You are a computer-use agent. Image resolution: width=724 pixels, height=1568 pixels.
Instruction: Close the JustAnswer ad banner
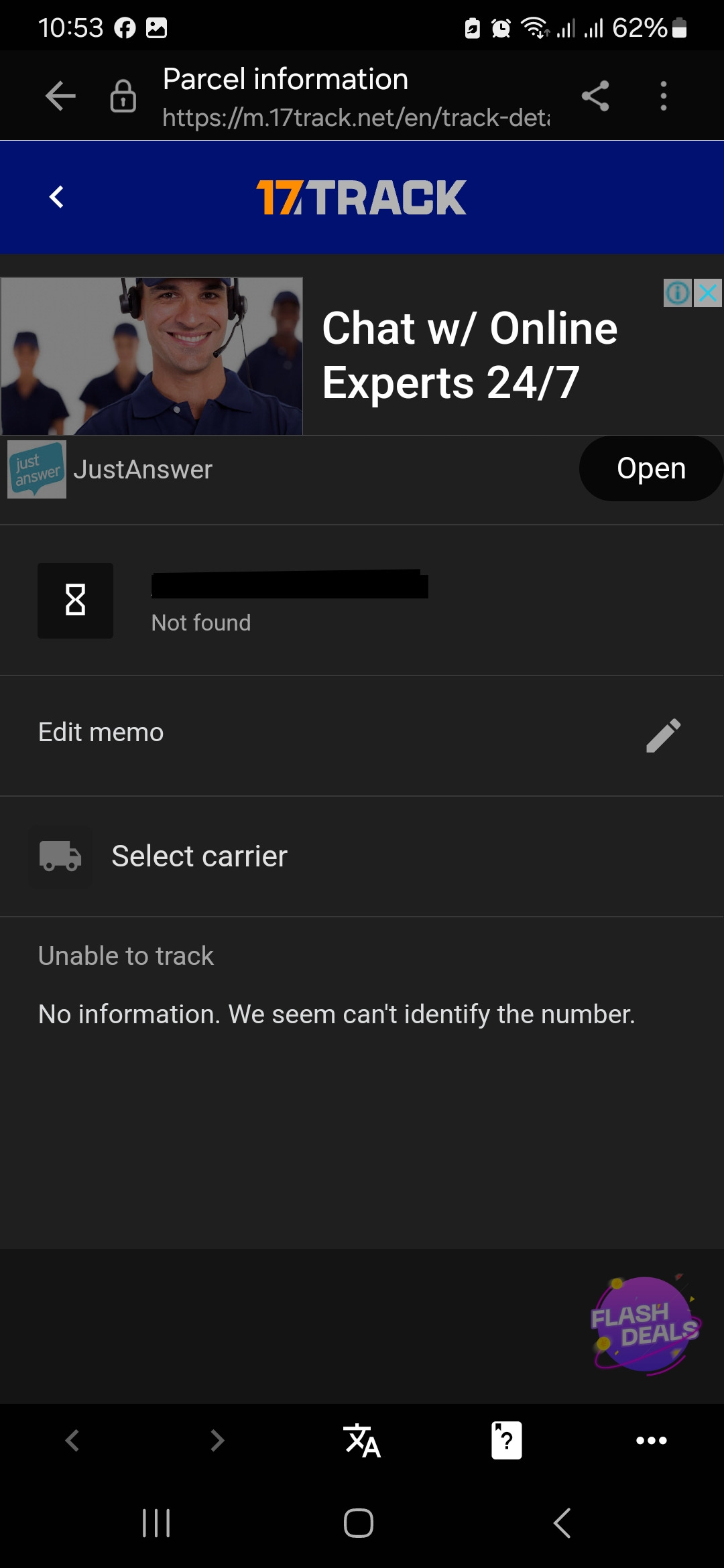pyautogui.click(x=709, y=293)
